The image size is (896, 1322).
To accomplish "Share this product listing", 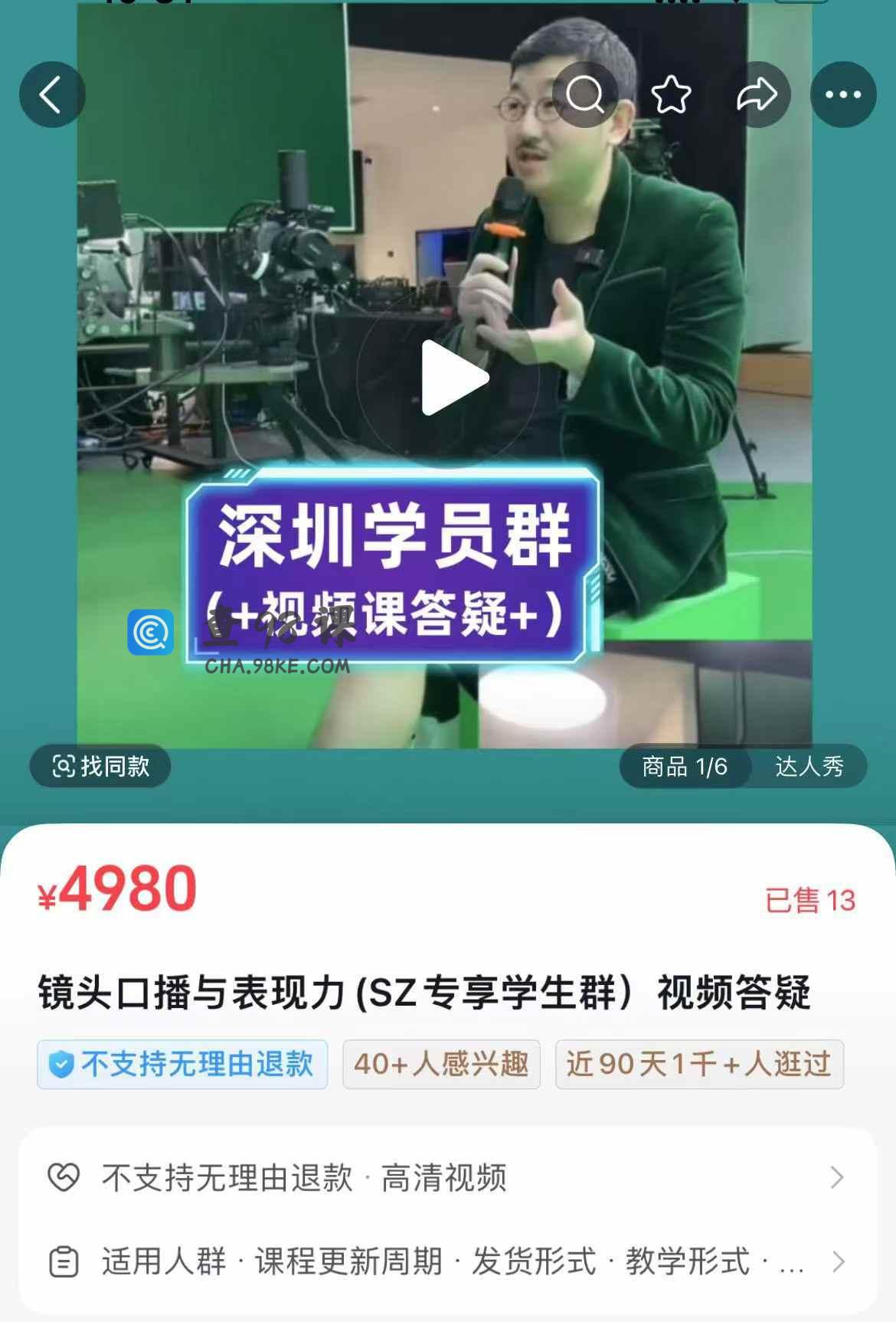I will (757, 95).
